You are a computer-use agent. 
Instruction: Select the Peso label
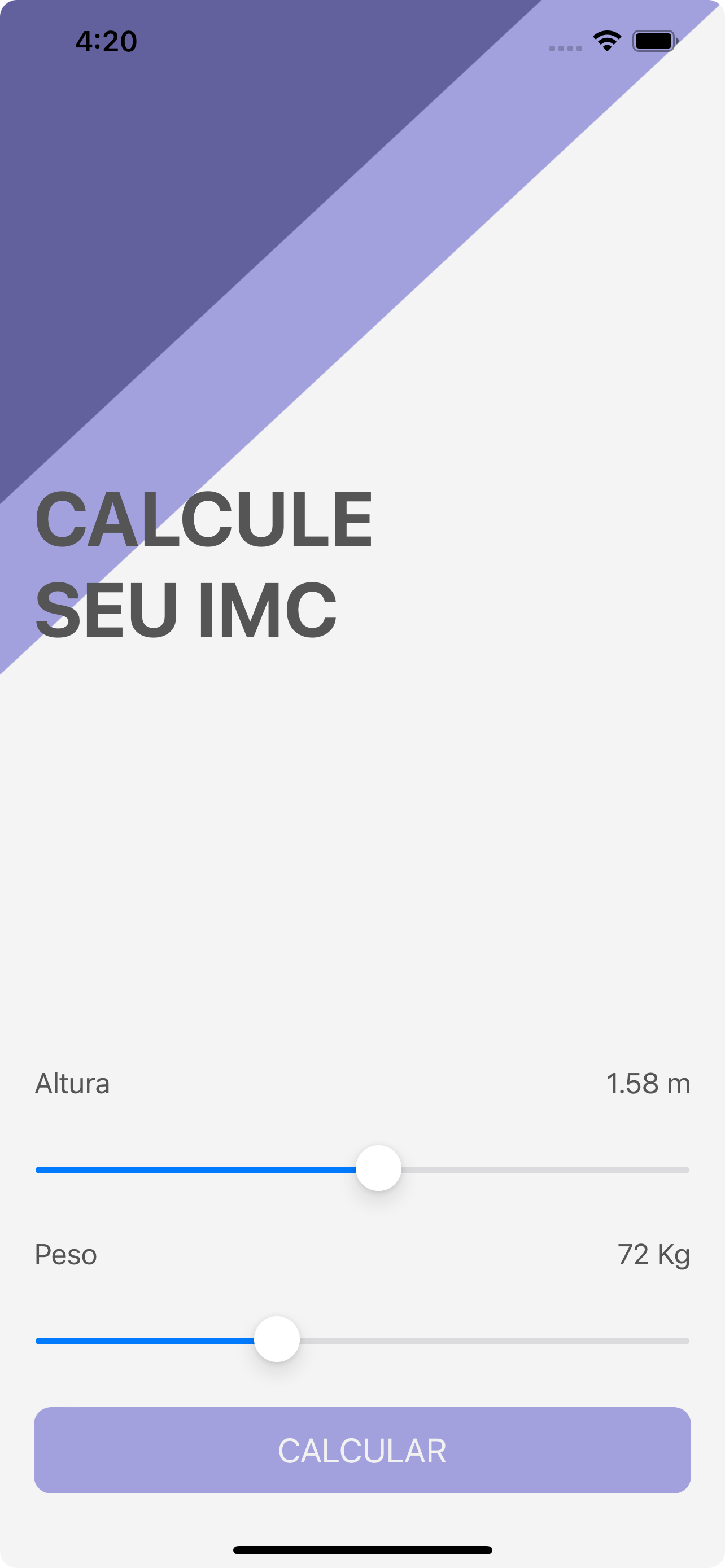(x=65, y=1255)
